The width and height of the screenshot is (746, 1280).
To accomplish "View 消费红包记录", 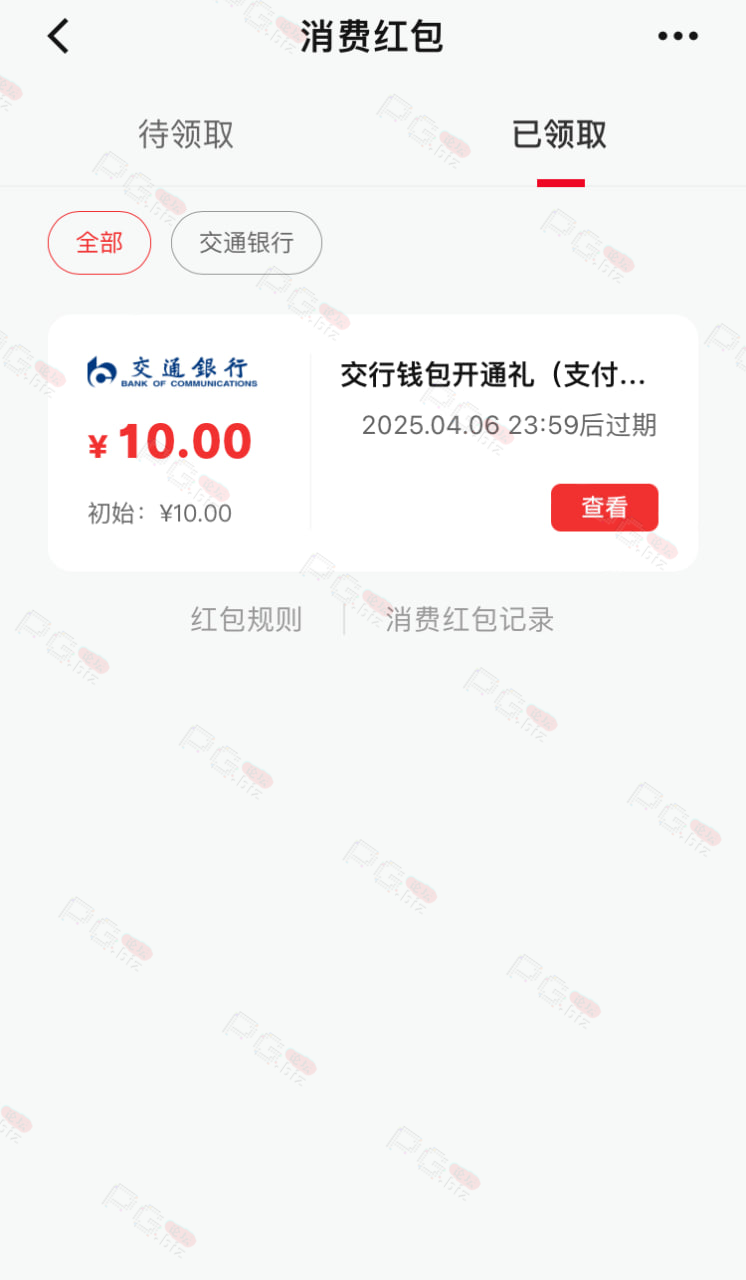I will coord(470,620).
